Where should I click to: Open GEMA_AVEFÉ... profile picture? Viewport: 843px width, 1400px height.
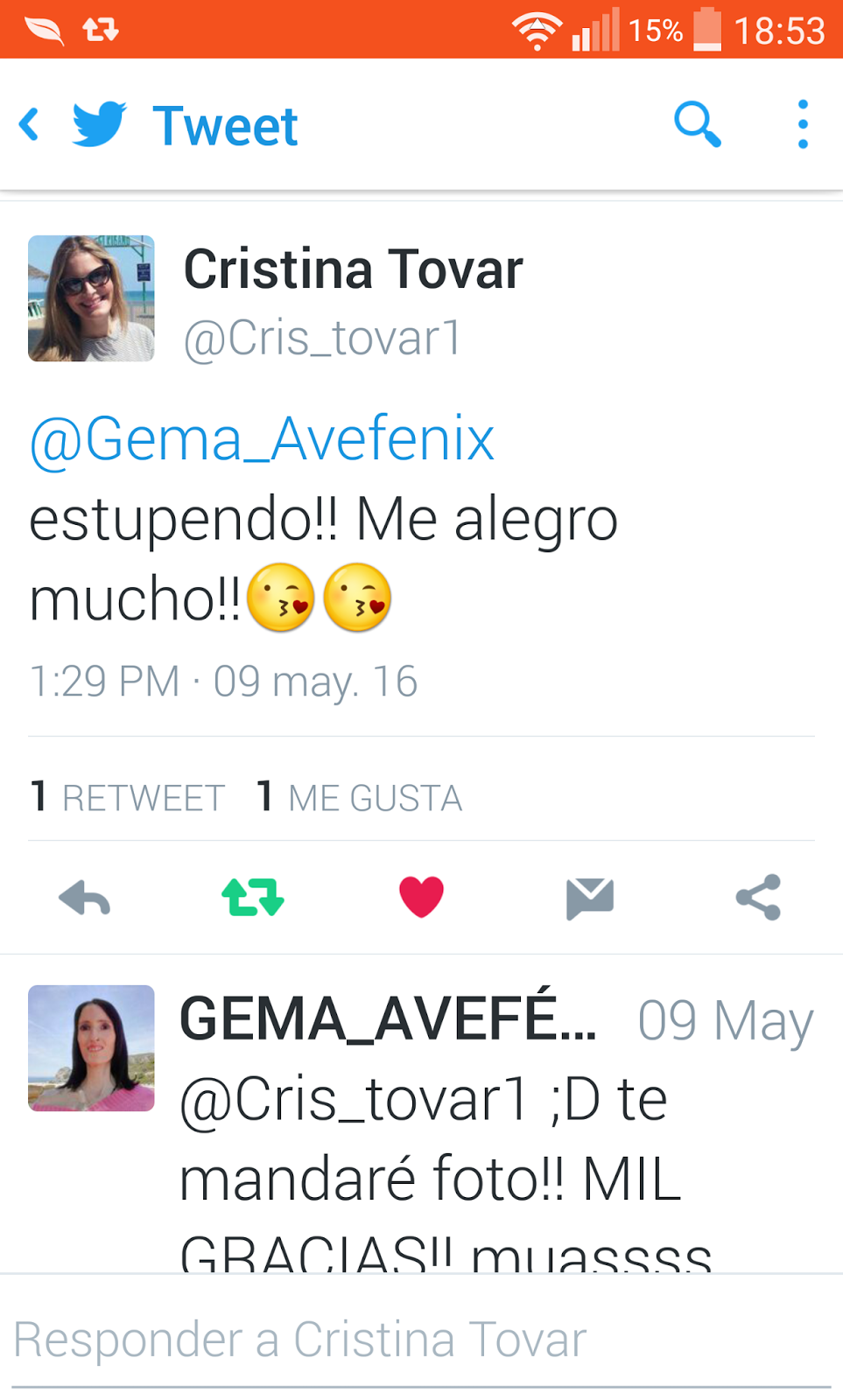91,1048
